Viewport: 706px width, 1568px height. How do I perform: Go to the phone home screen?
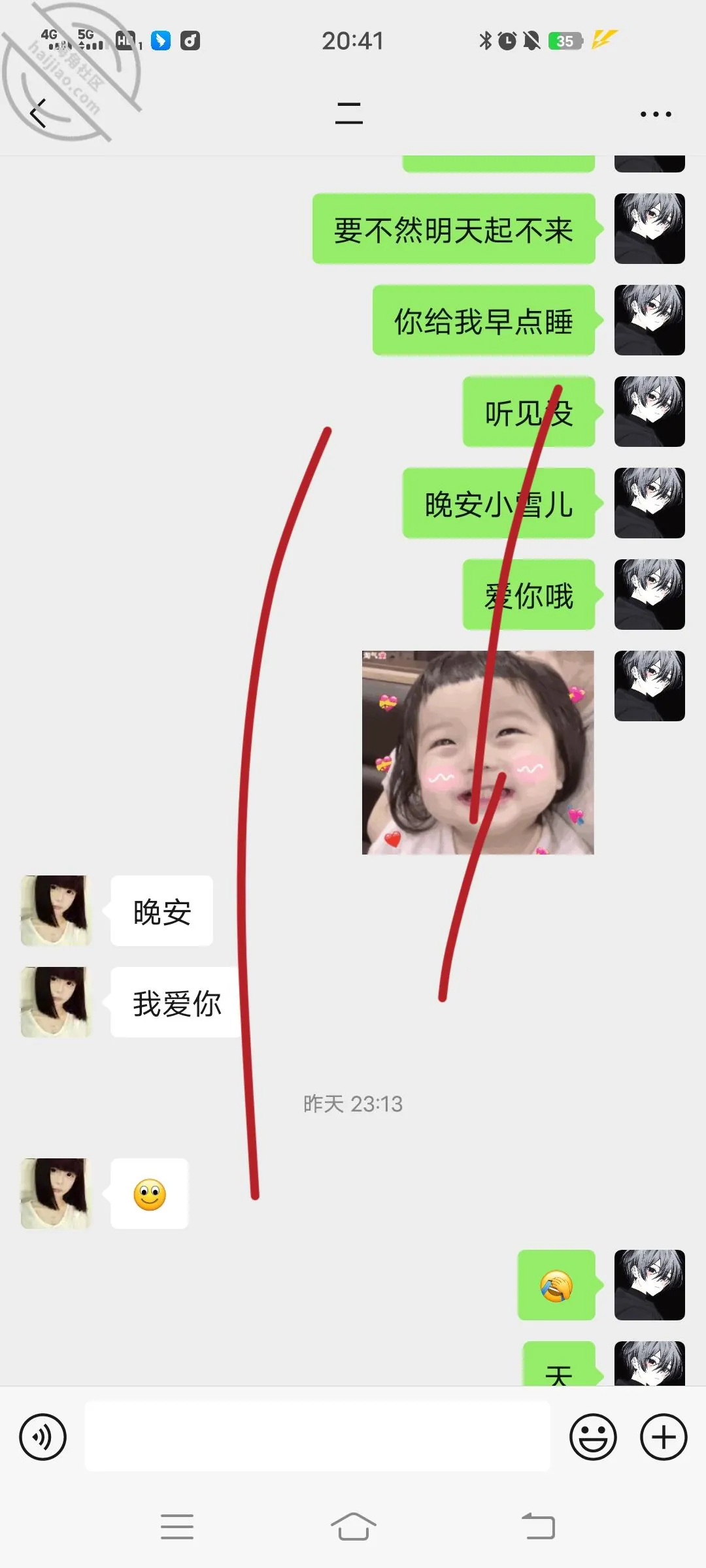click(353, 1527)
